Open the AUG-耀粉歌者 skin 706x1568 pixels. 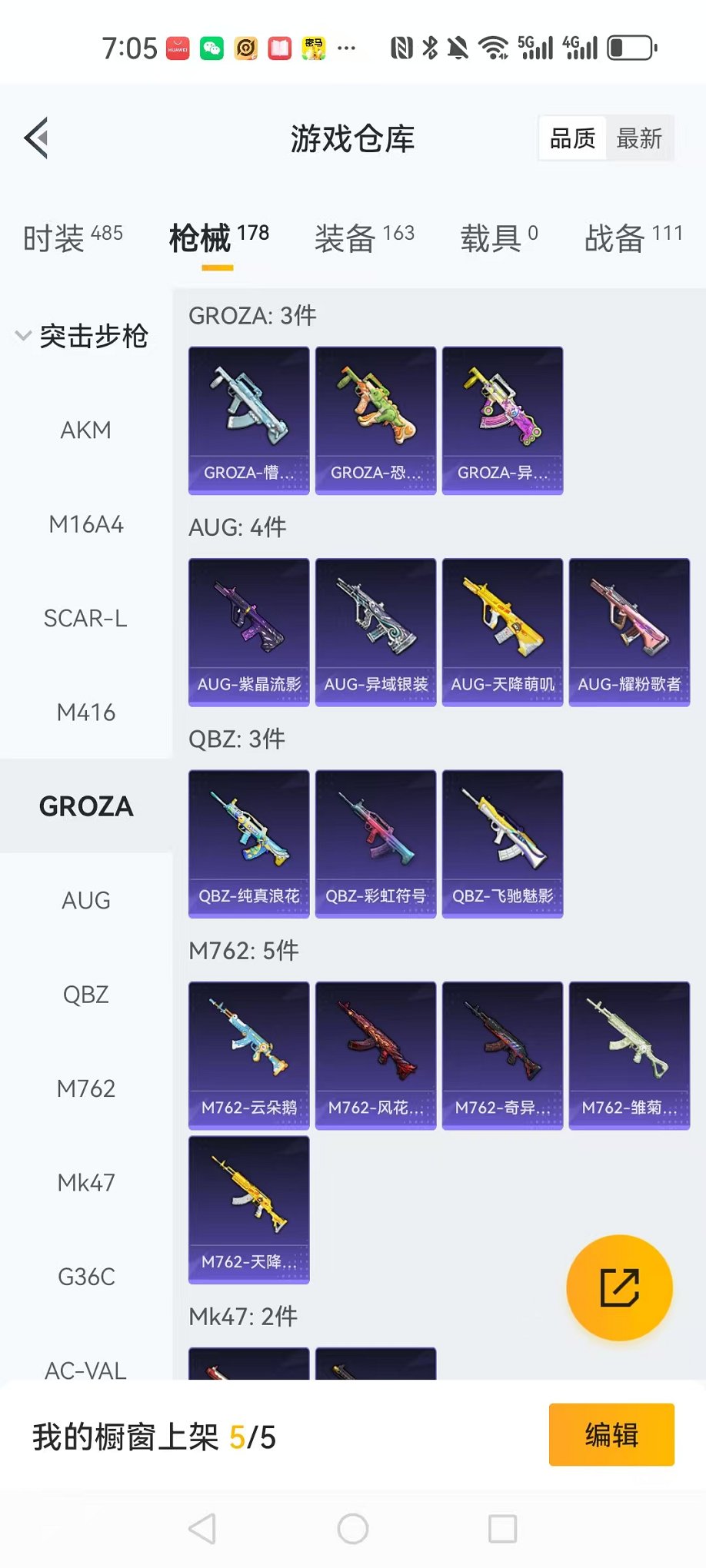(629, 632)
